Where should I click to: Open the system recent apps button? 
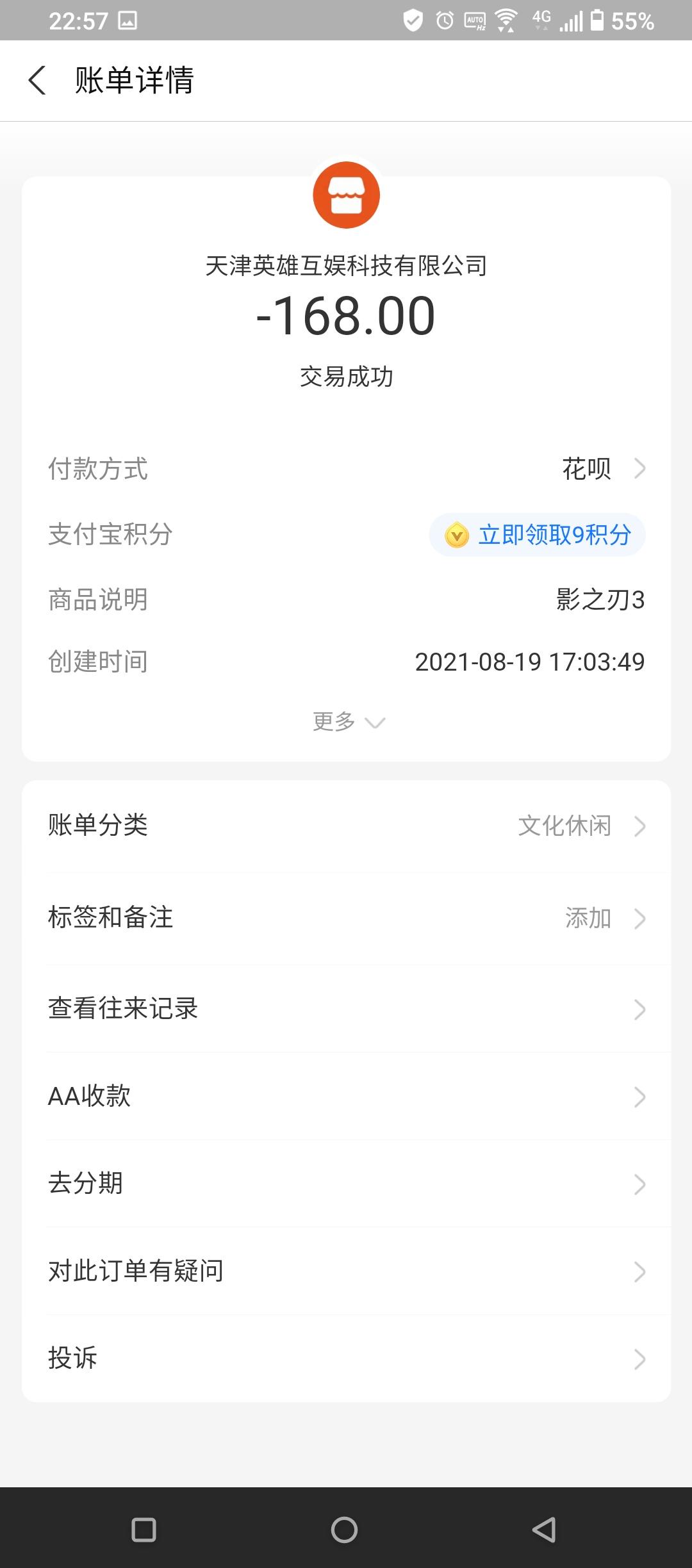tap(144, 1530)
